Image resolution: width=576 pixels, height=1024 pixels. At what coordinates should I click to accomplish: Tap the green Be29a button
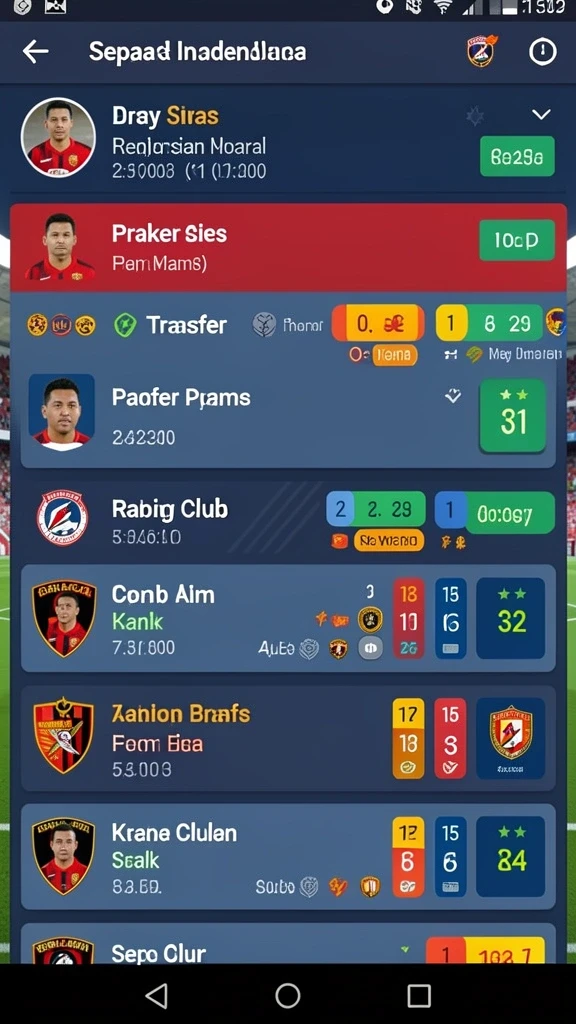[517, 156]
